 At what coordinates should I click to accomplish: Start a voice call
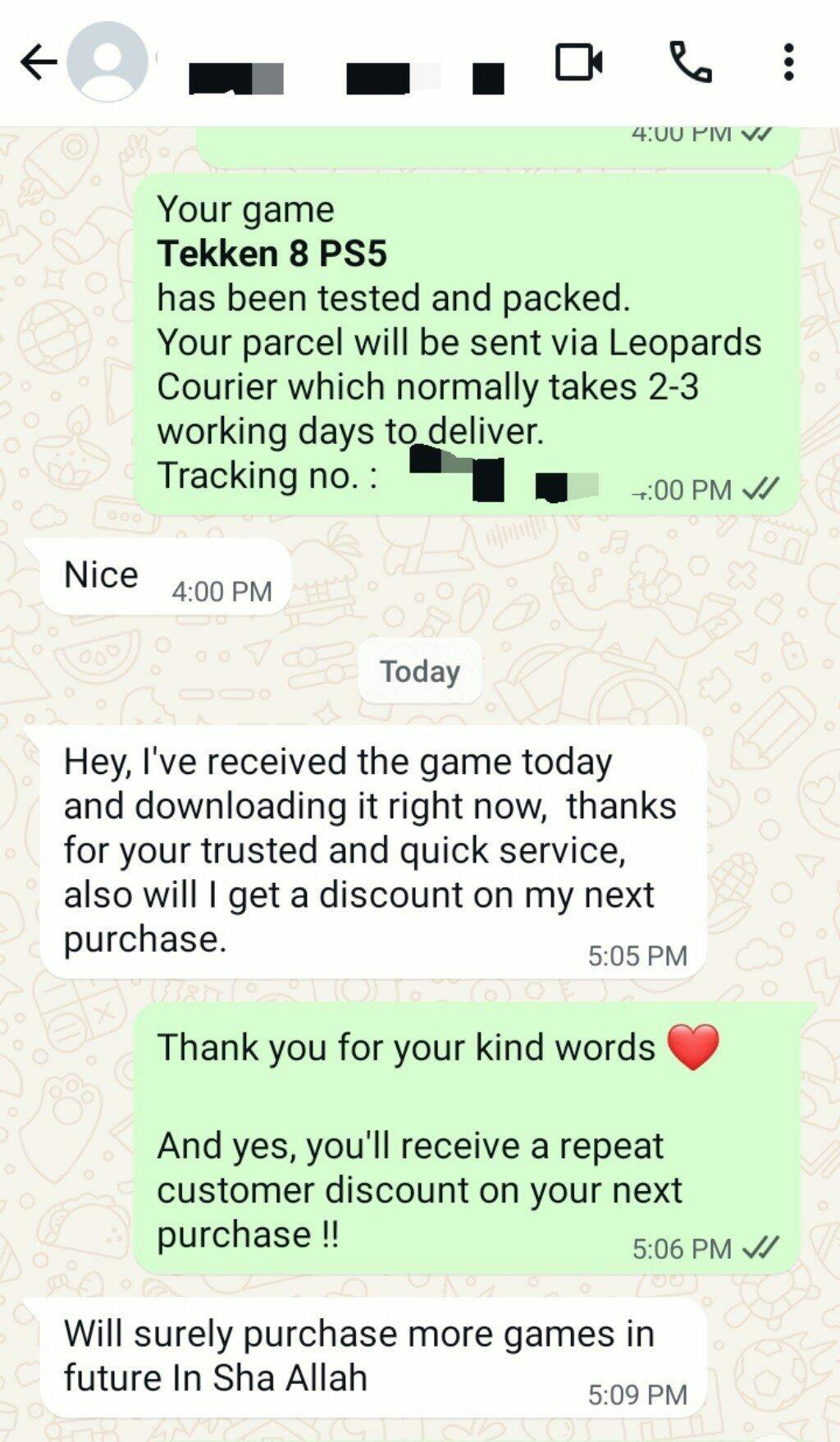pyautogui.click(x=691, y=62)
